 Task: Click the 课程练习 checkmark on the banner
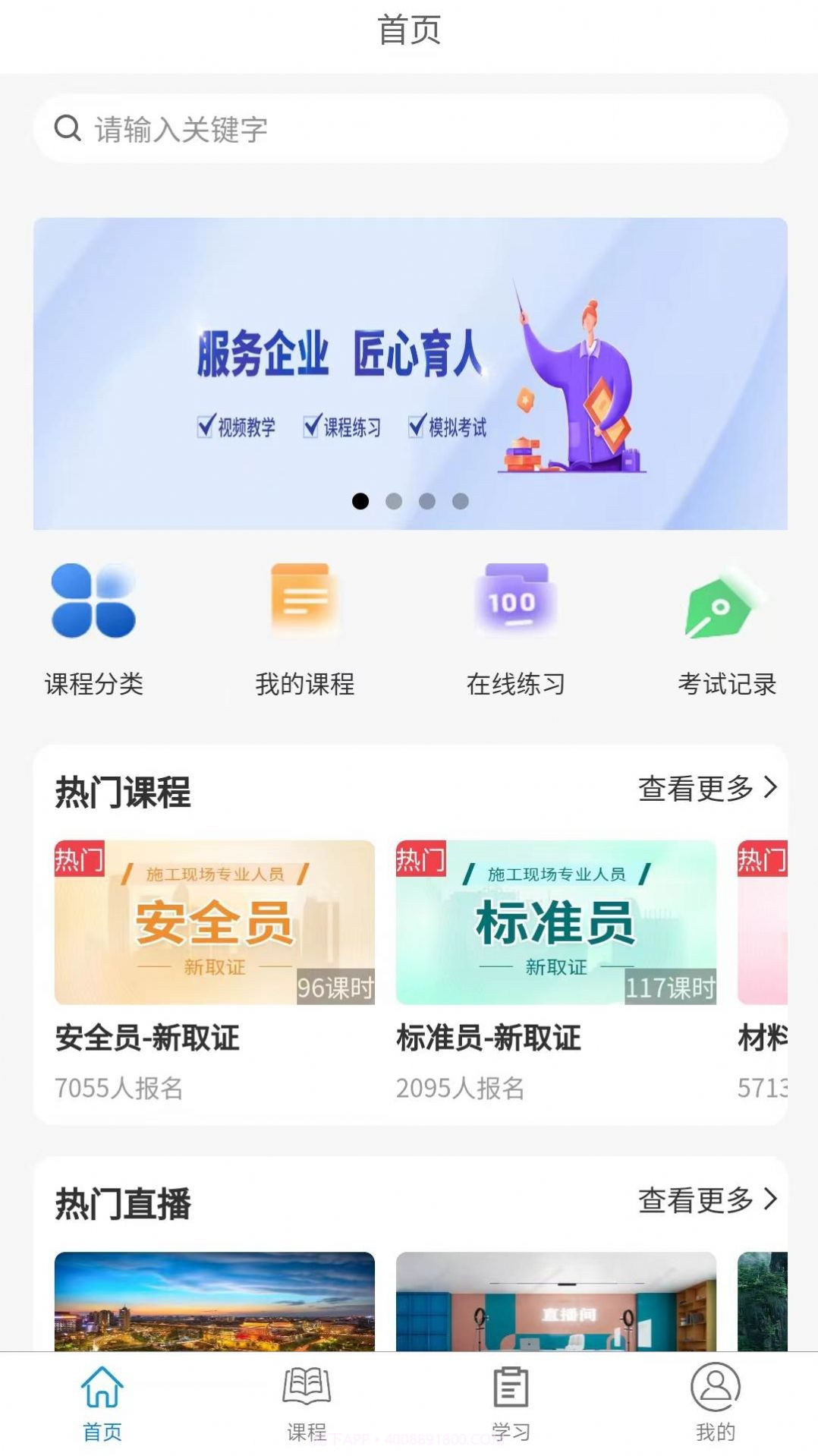click(x=310, y=427)
